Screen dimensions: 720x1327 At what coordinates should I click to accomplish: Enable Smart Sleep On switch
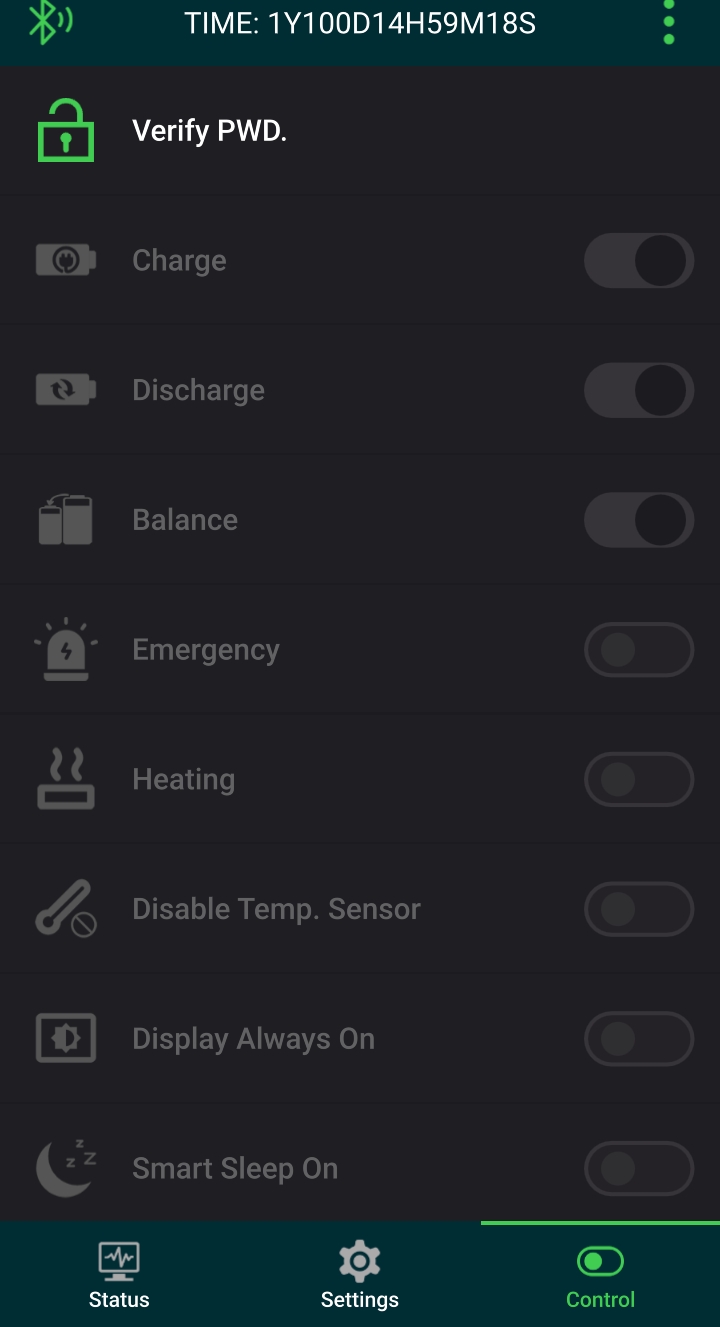639,1168
